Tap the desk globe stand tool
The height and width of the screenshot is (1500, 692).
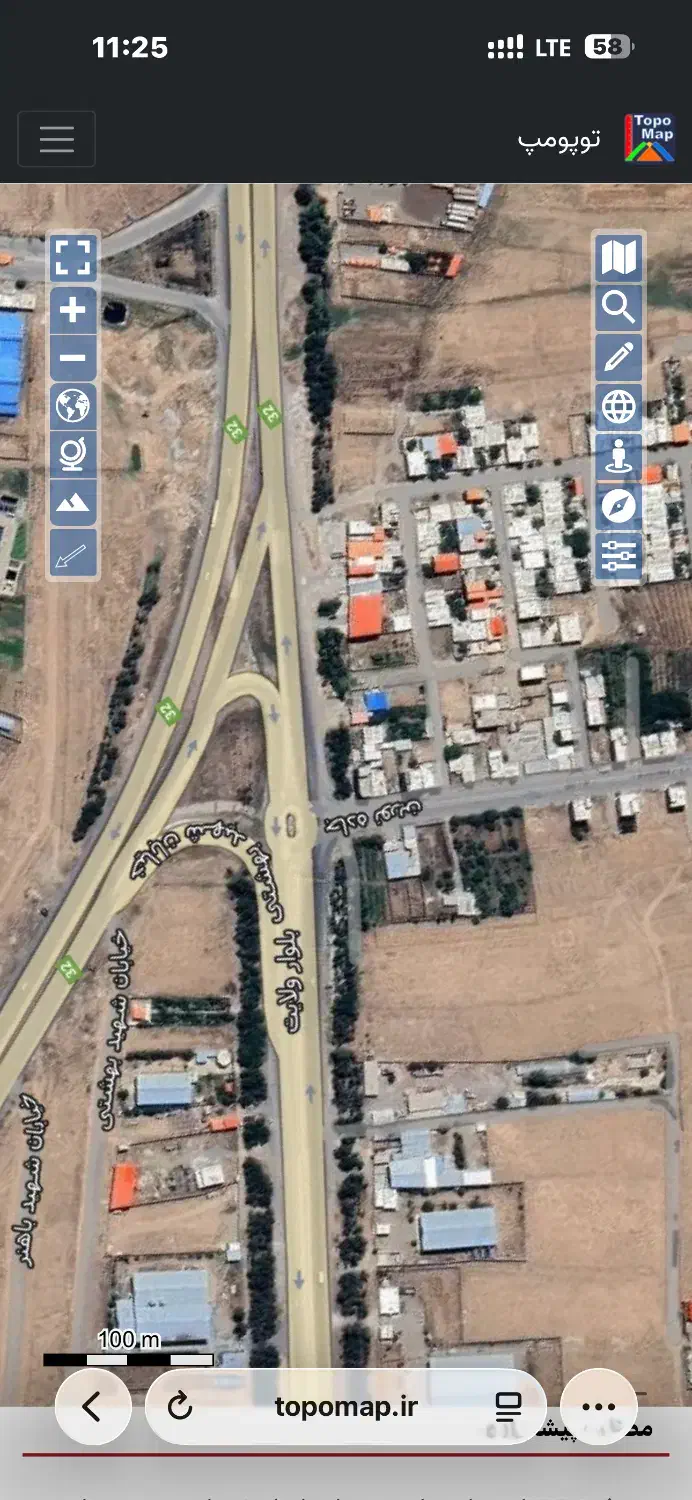73,455
